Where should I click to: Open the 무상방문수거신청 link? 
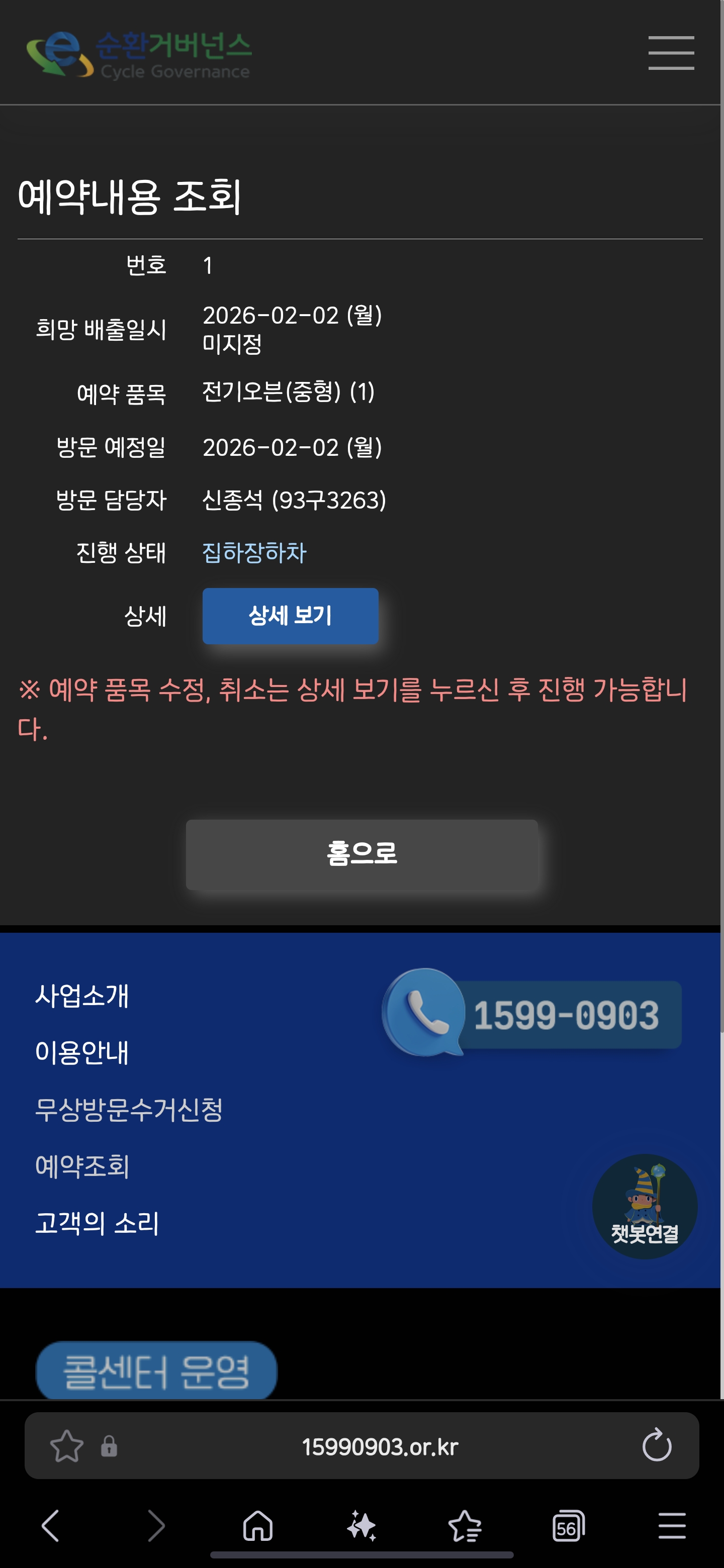[129, 1110]
